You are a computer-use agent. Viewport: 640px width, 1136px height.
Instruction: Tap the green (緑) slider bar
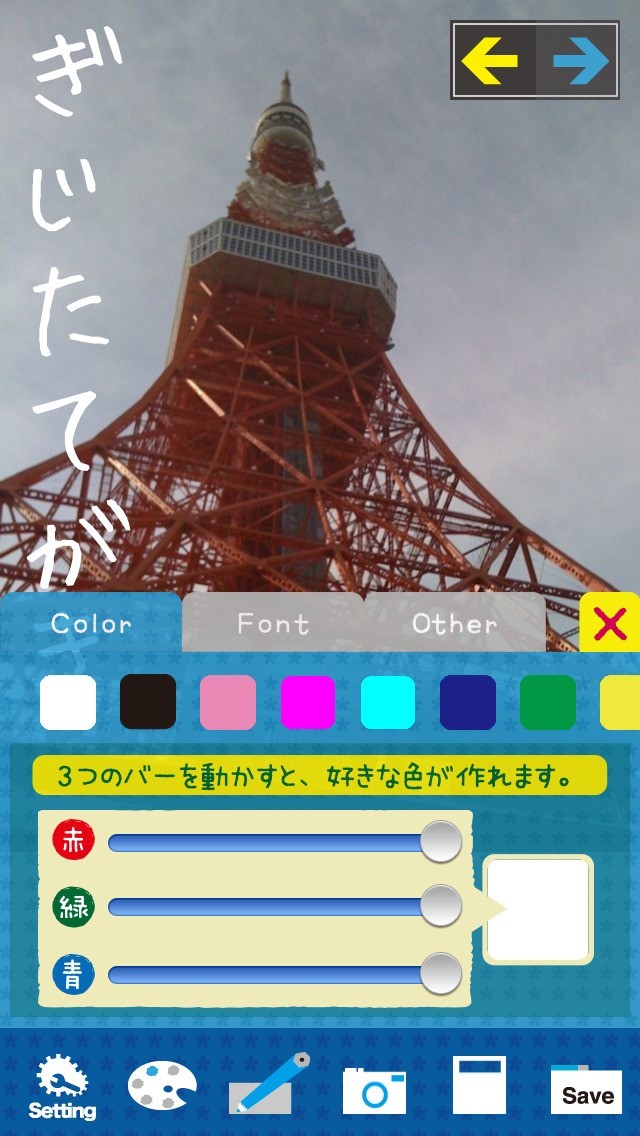point(270,907)
